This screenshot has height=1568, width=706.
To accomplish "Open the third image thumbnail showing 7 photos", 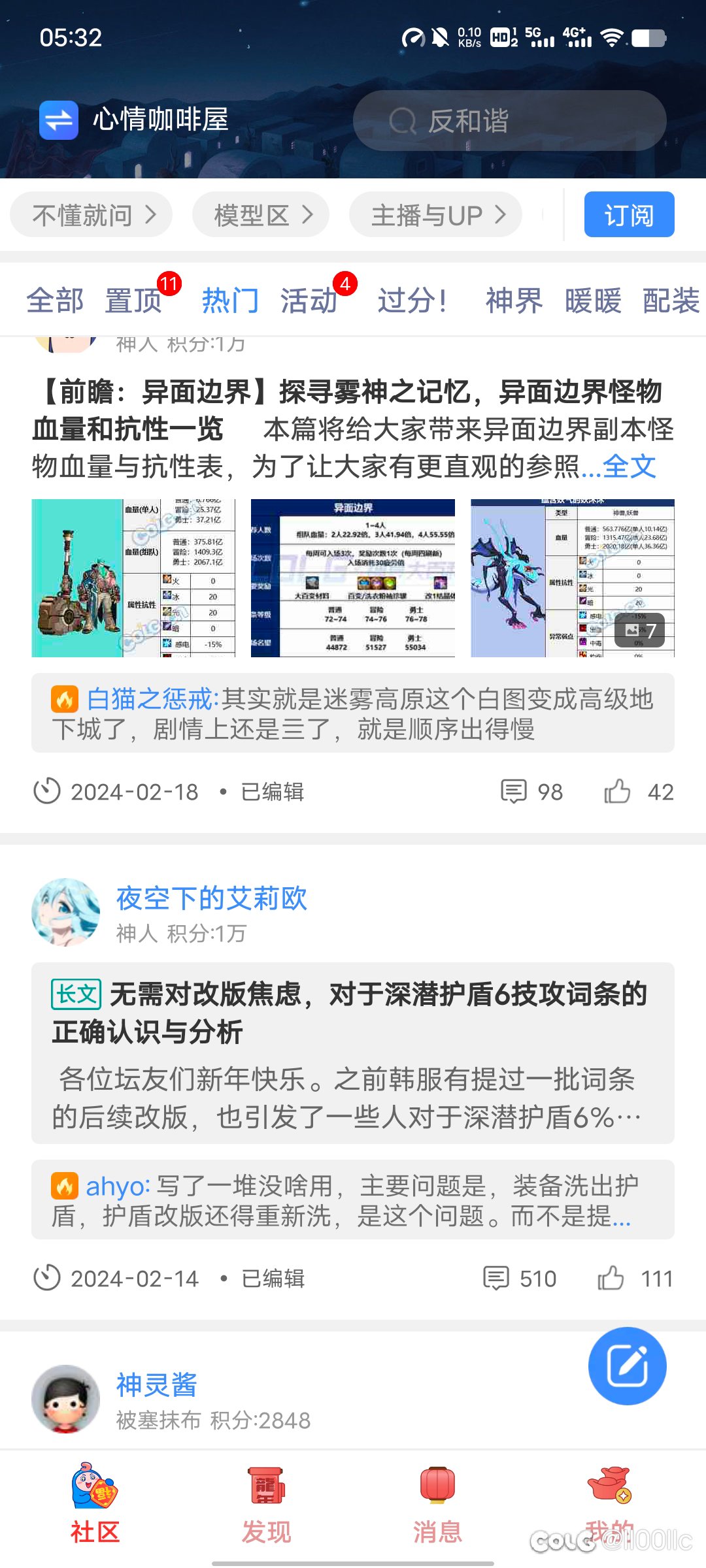I will (x=573, y=578).
